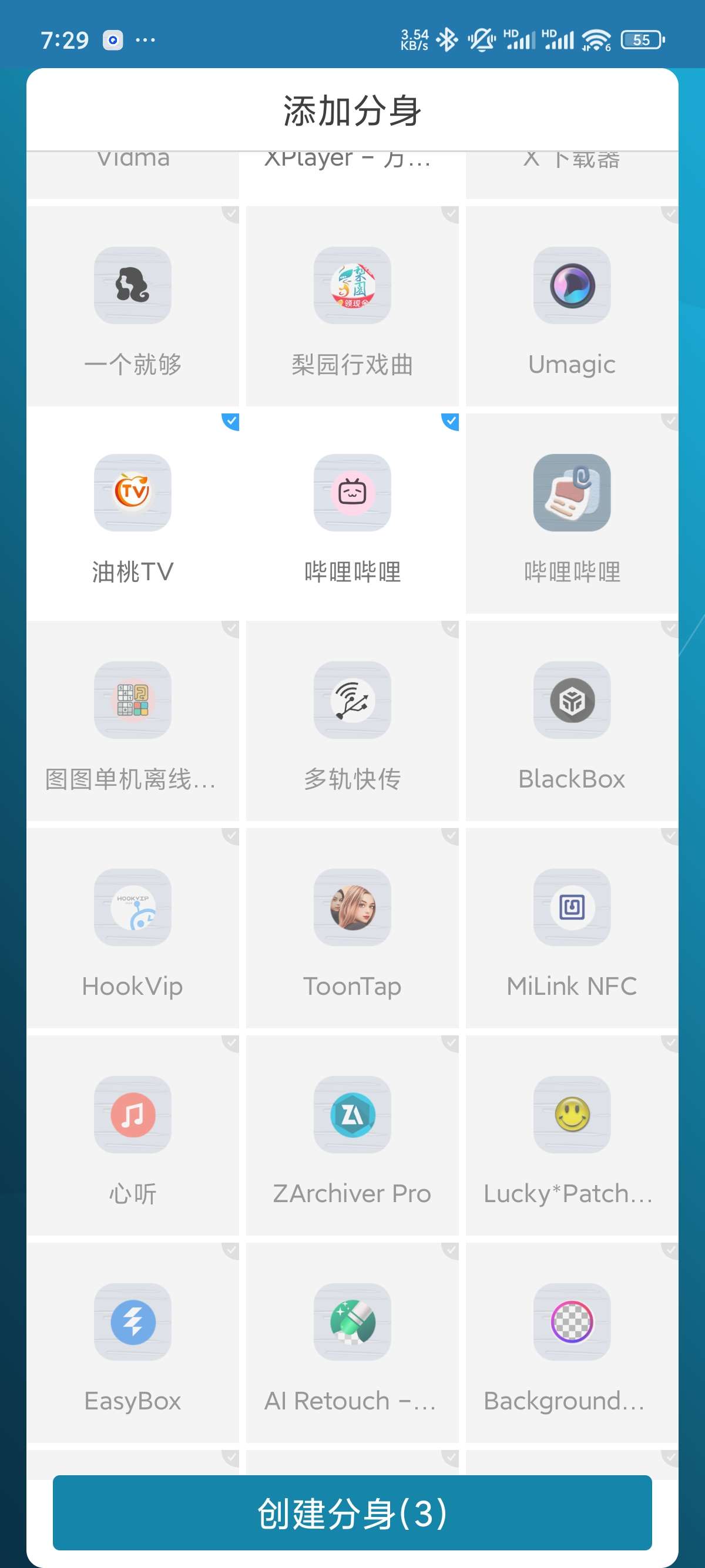Viewport: 705px width, 1568px height.
Task: Tap the 创建分身(3) button
Action: pyautogui.click(x=352, y=1512)
